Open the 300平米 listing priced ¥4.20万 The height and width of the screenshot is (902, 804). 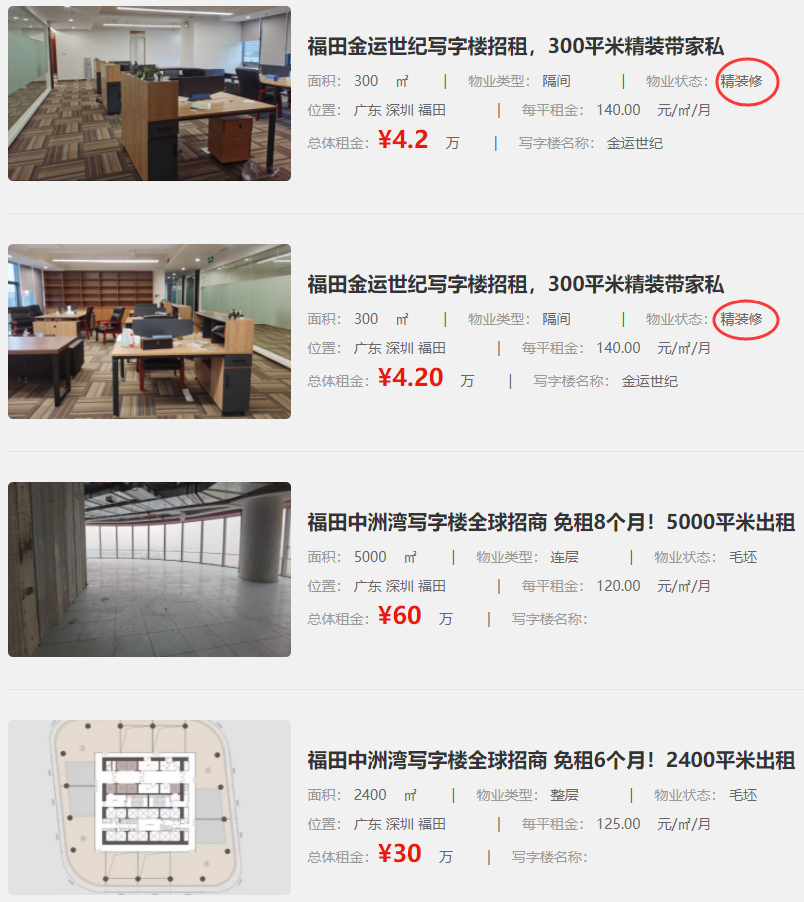(515, 284)
